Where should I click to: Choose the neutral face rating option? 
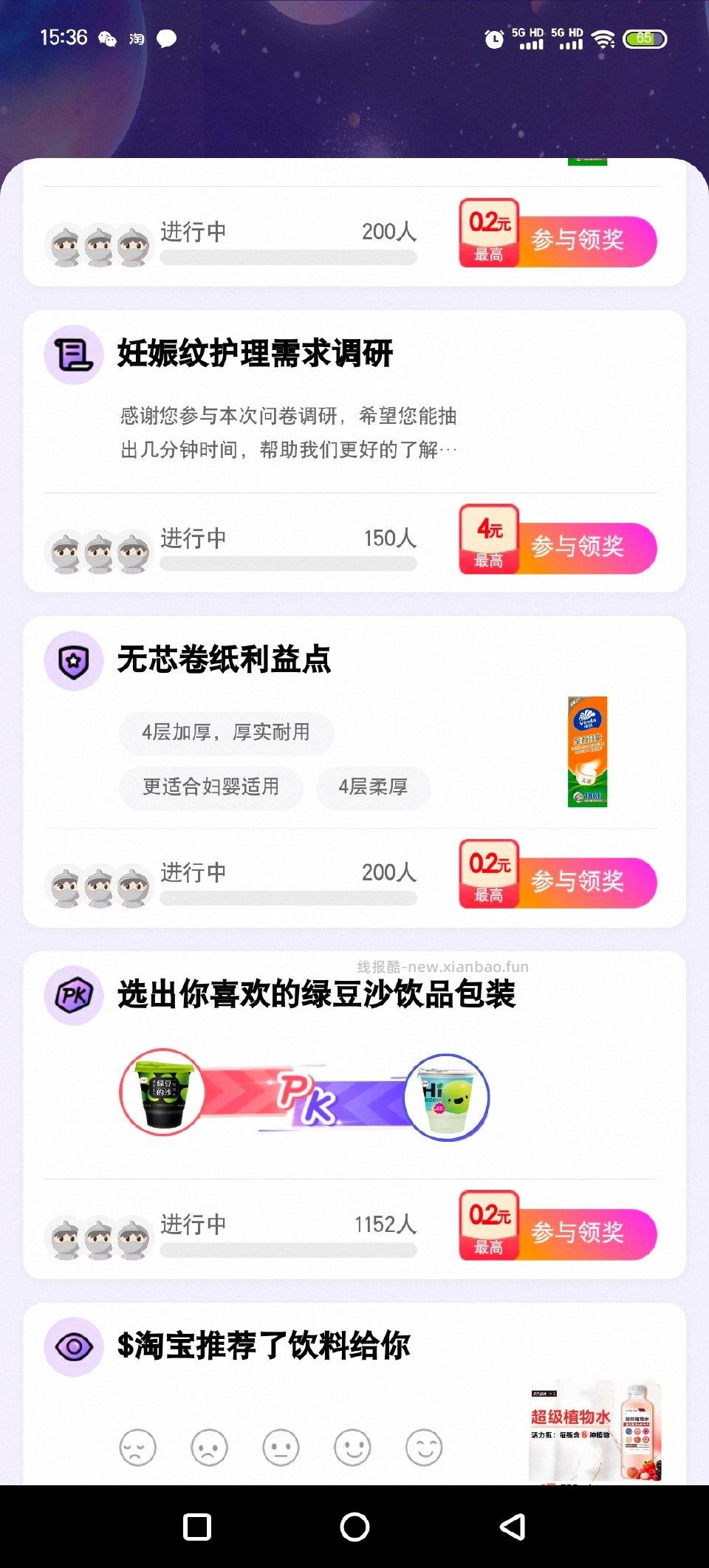tap(279, 1449)
